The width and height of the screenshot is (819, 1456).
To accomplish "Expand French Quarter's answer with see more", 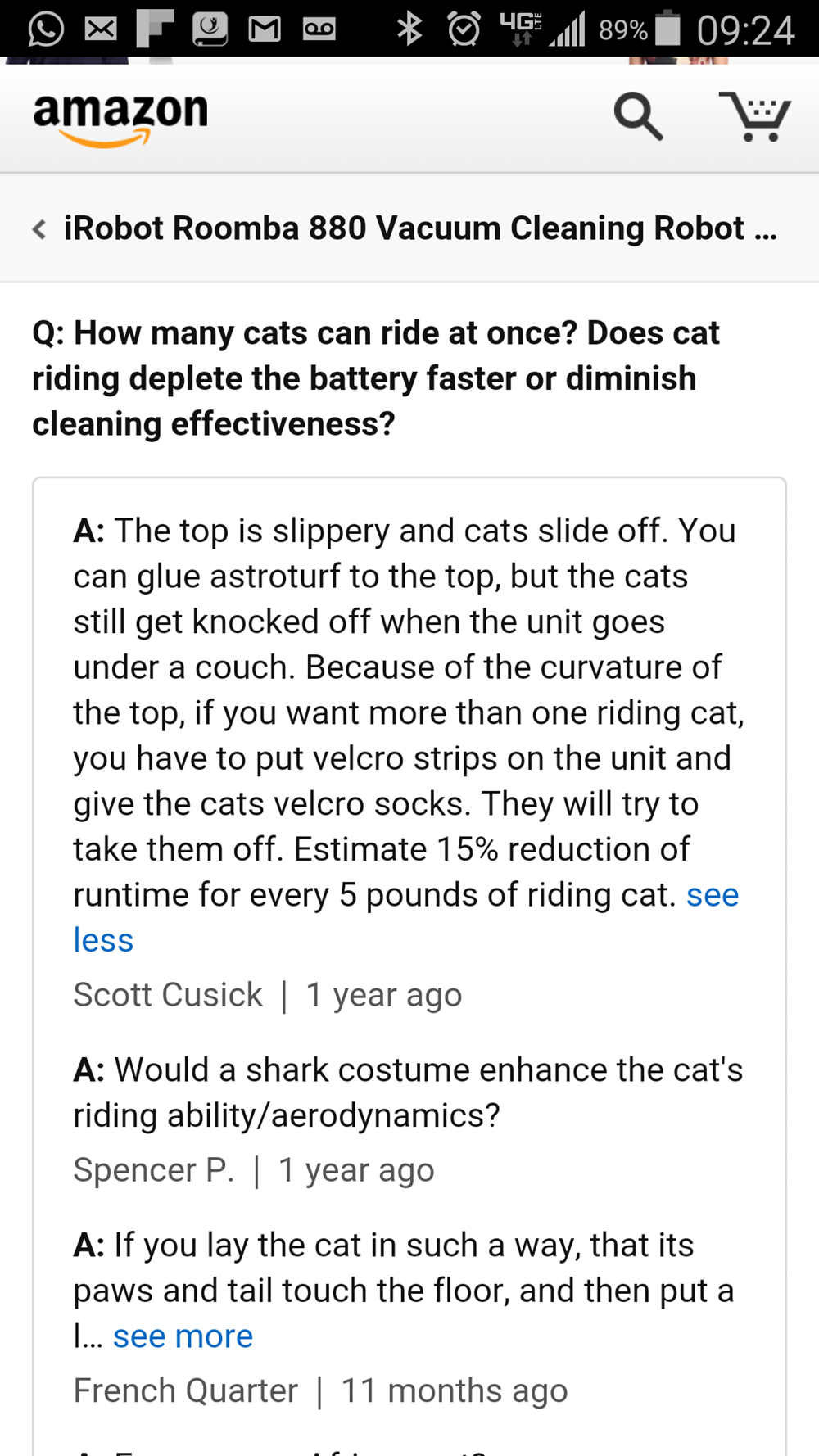I will click(x=183, y=1336).
